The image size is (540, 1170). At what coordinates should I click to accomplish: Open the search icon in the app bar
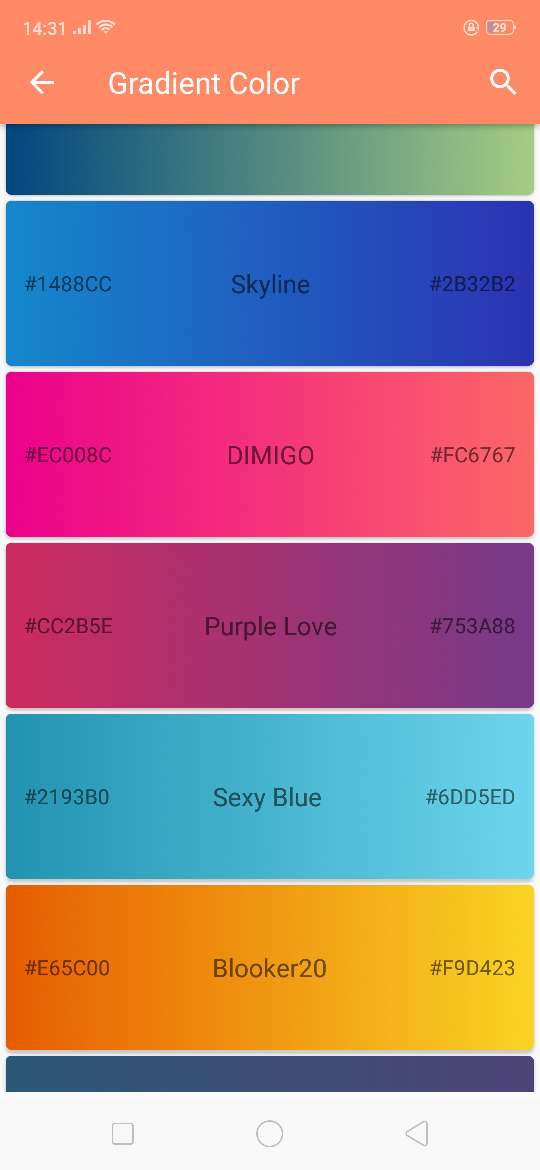click(503, 82)
